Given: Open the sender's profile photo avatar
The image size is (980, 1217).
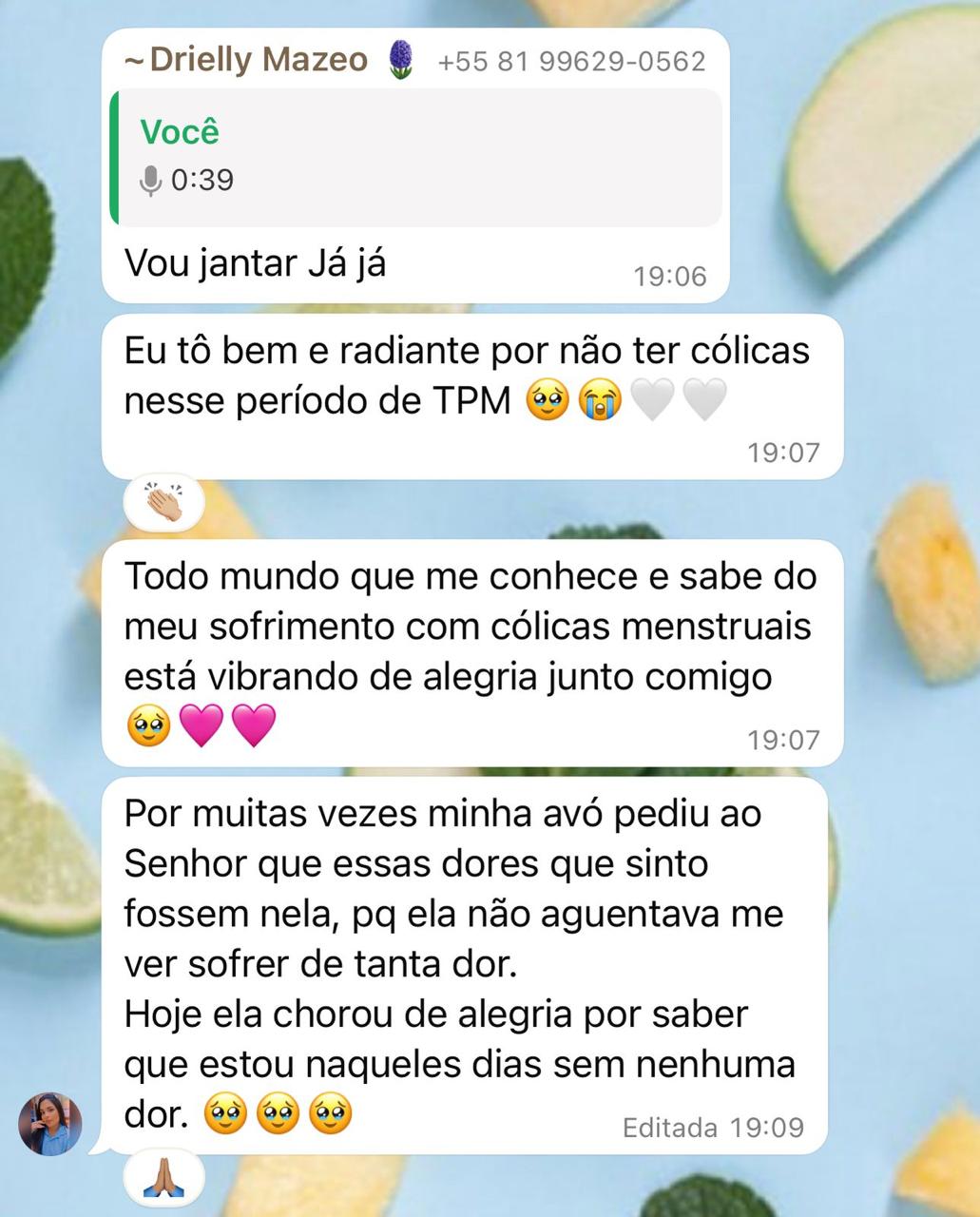Looking at the screenshot, I should (50, 1124).
